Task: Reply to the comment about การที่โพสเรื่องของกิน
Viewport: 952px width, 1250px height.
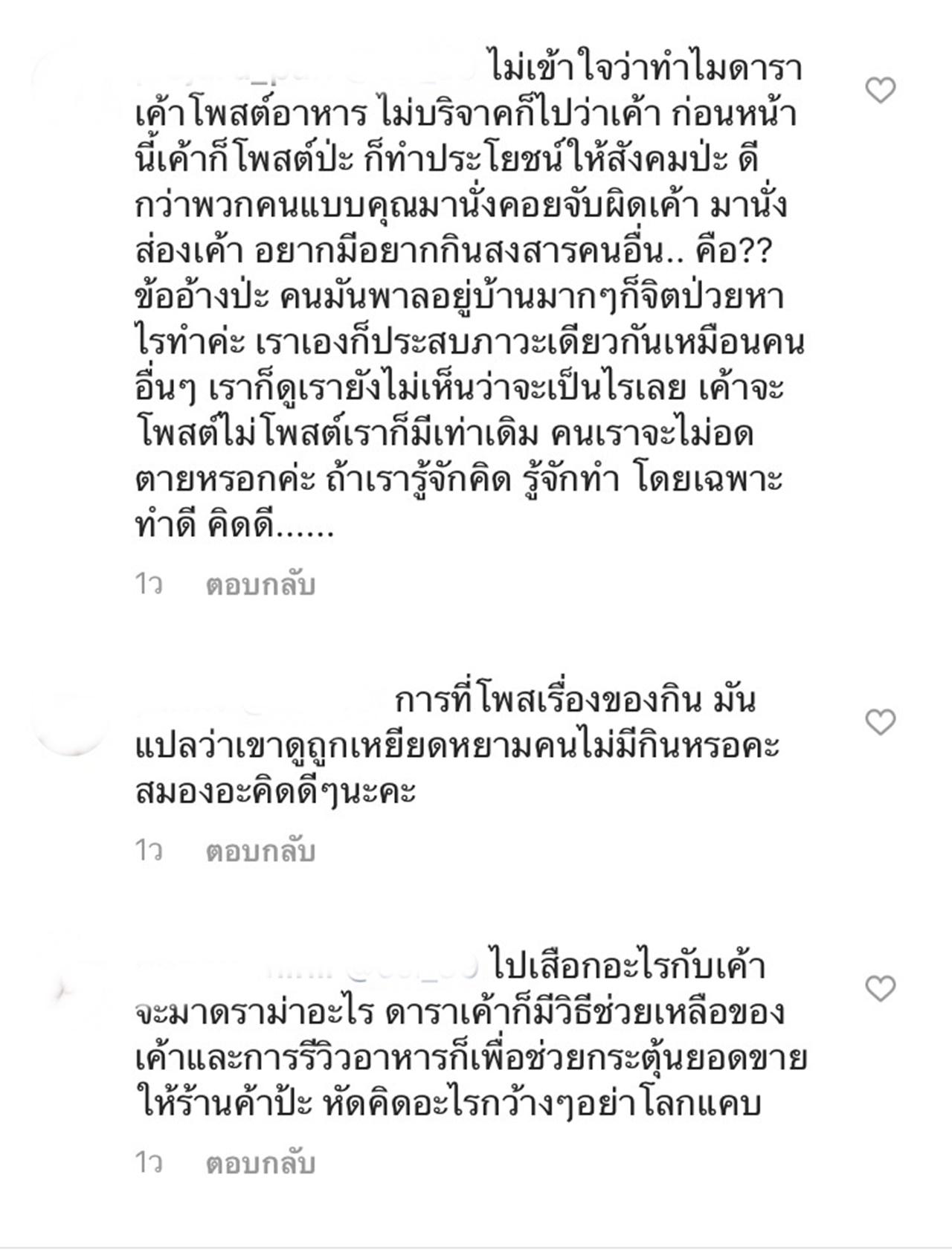Action: (260, 851)
